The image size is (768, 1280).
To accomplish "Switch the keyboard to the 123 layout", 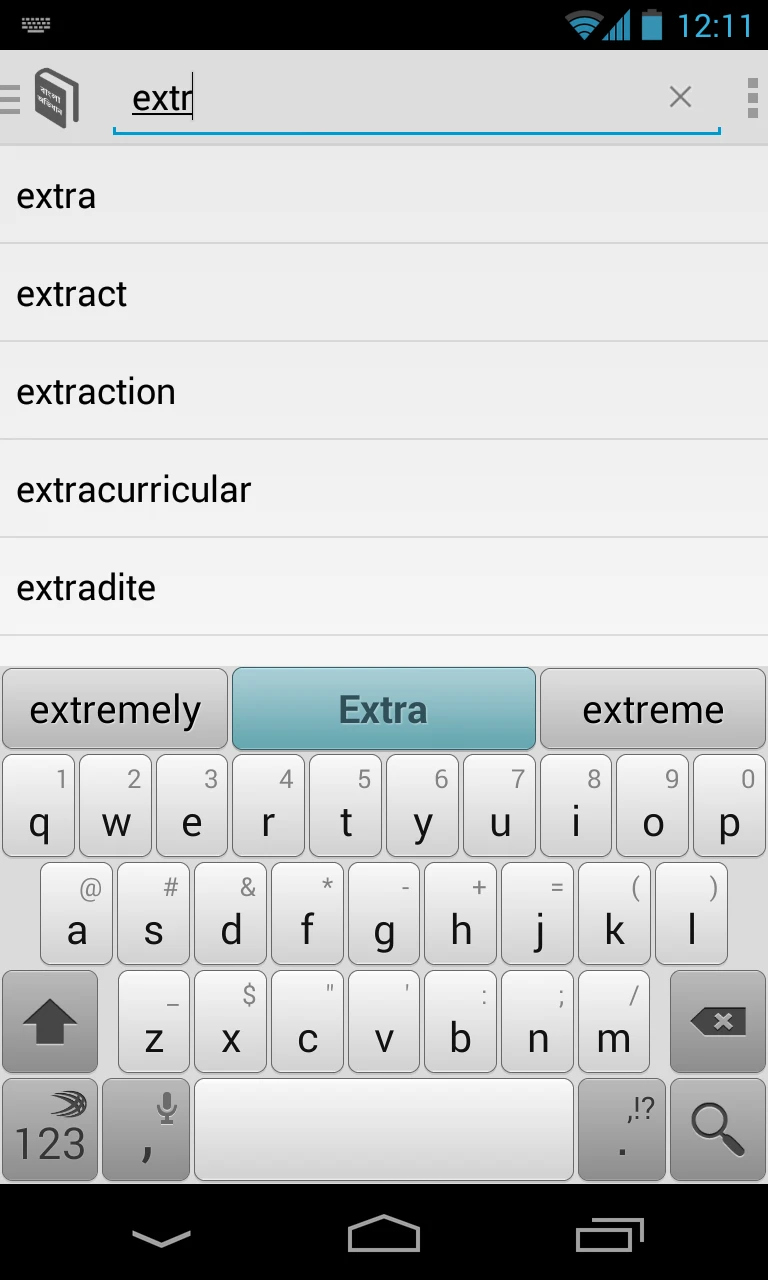I will point(50,1128).
